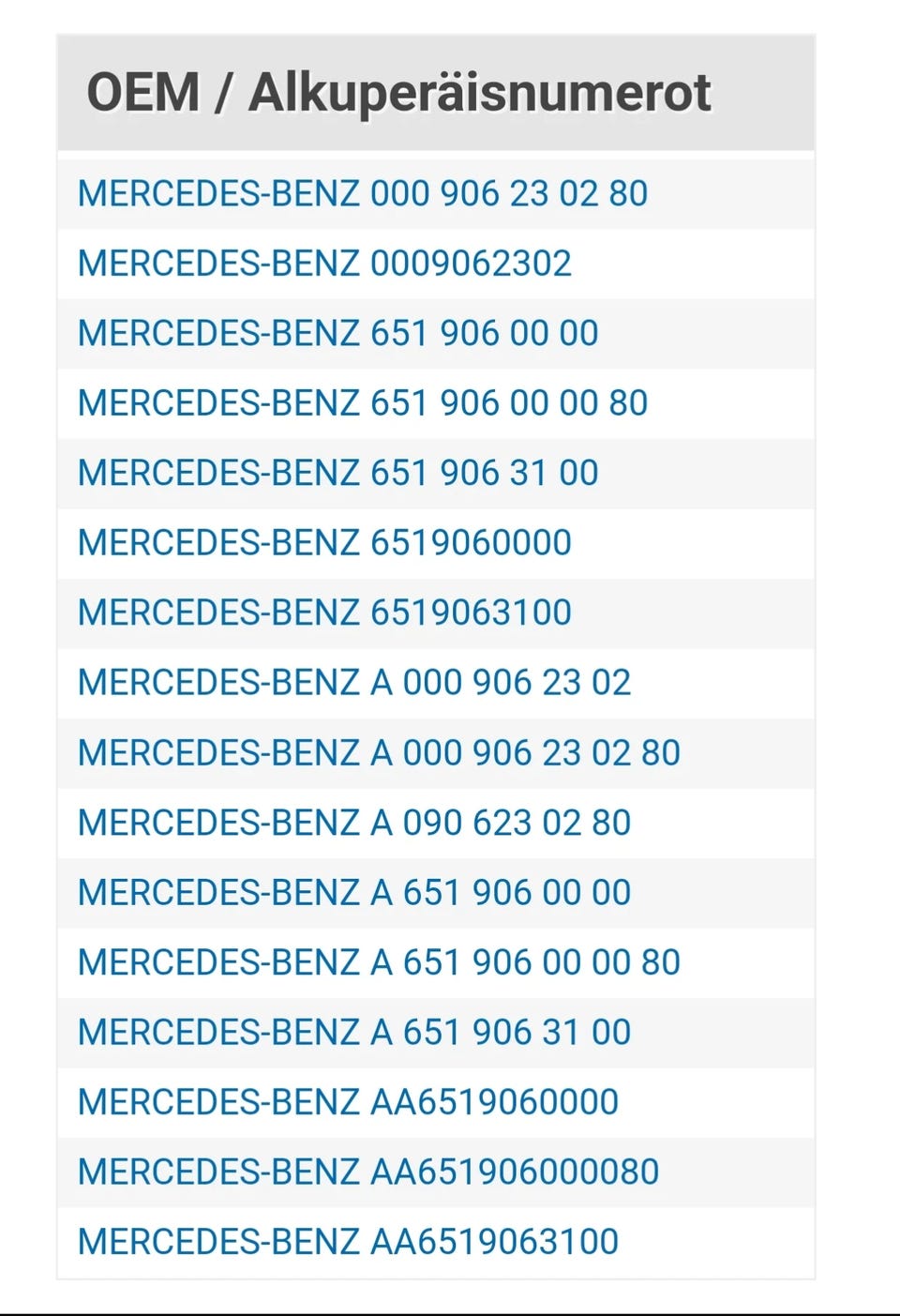Select OEM number MERCEDES-BENZ 0009062302
The width and height of the screenshot is (900, 1316).
[324, 264]
